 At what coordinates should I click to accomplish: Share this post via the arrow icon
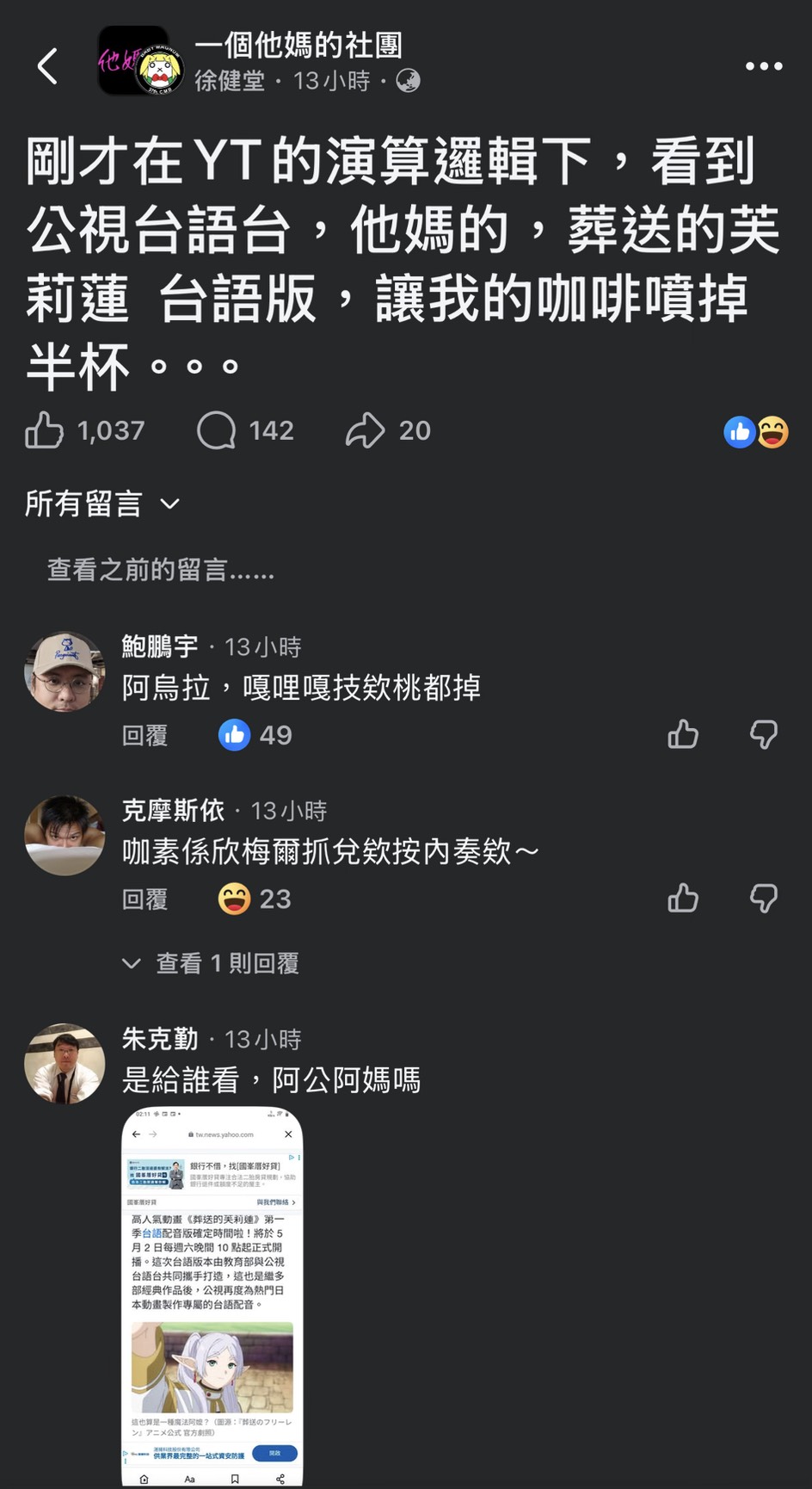(366, 430)
